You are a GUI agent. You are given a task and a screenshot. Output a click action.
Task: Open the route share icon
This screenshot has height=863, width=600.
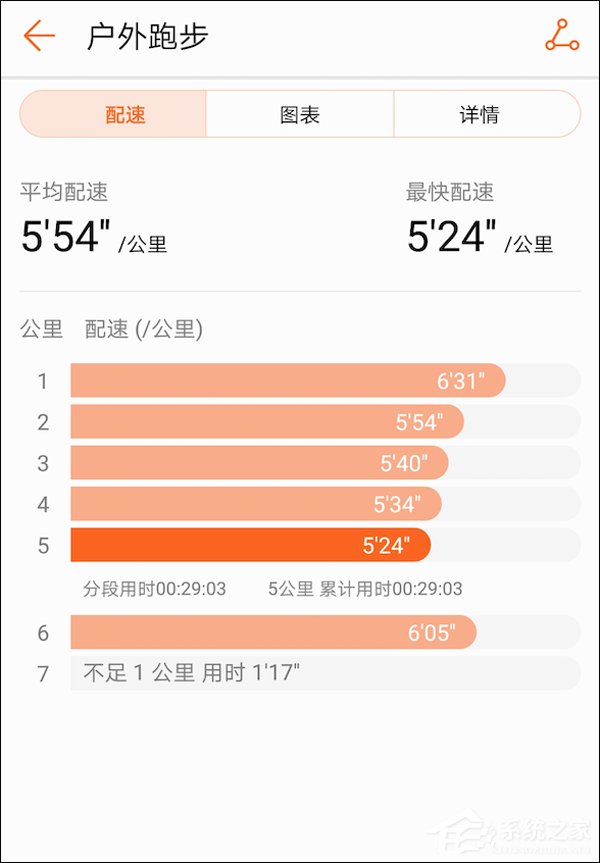562,36
